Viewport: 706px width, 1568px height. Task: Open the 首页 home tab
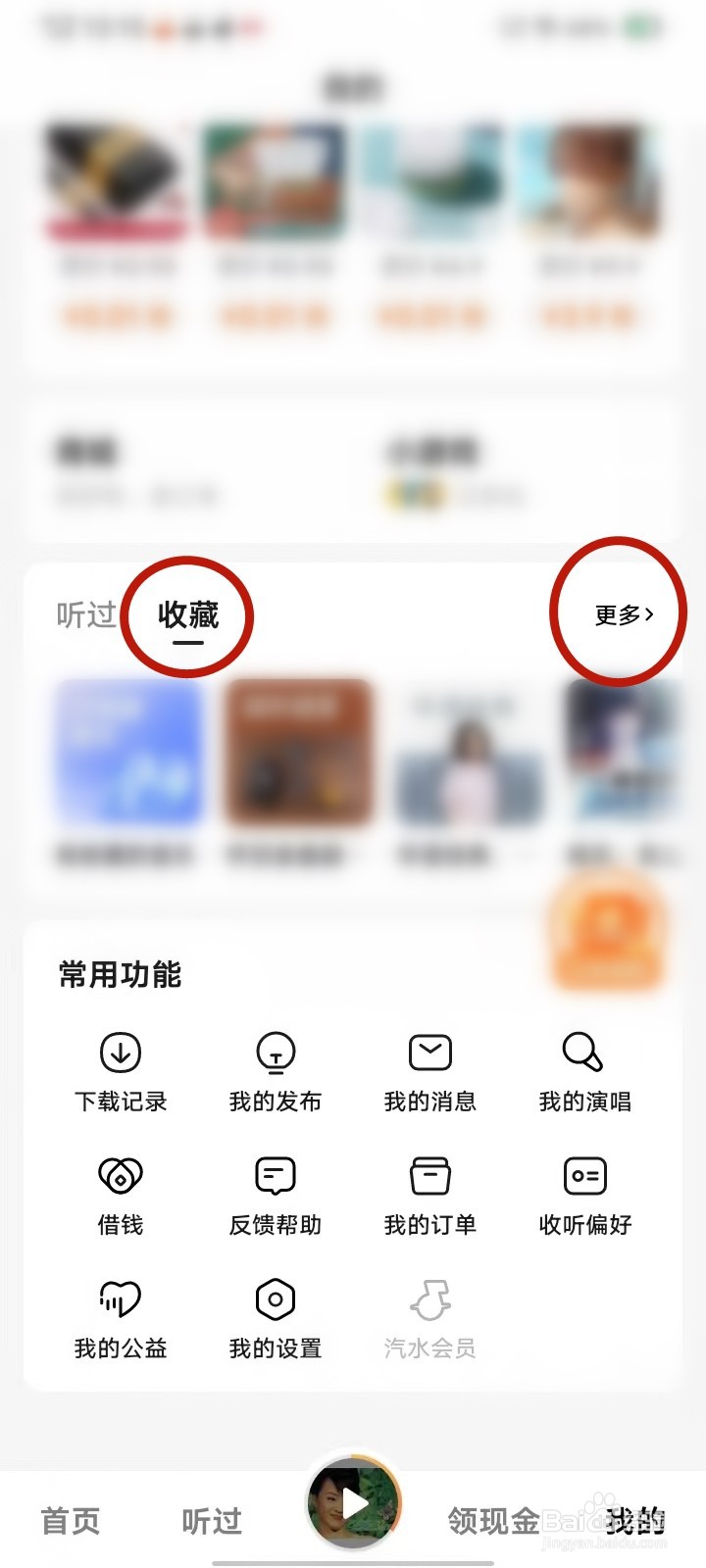(x=69, y=1522)
